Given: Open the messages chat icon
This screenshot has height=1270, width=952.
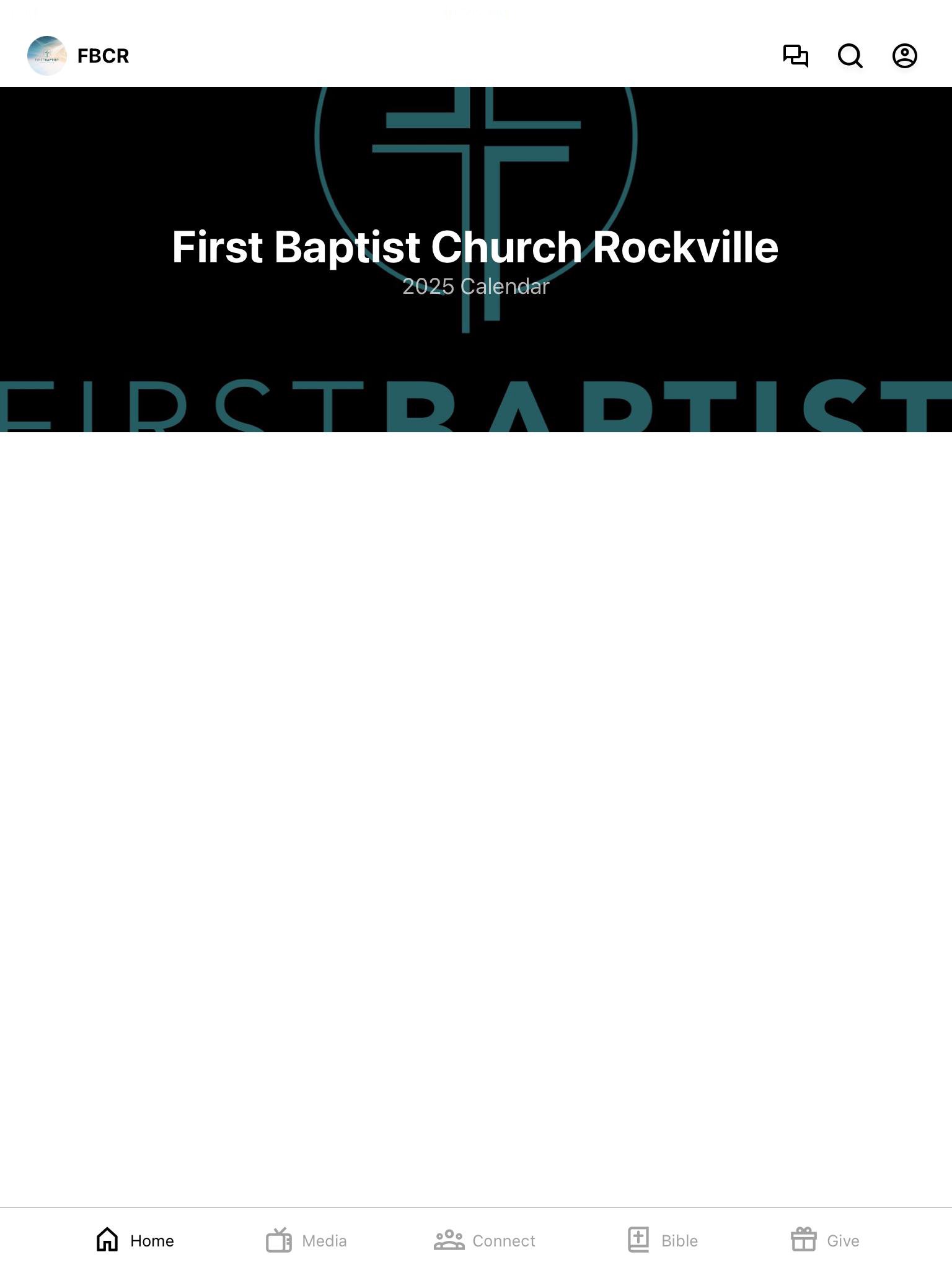Looking at the screenshot, I should coord(795,56).
